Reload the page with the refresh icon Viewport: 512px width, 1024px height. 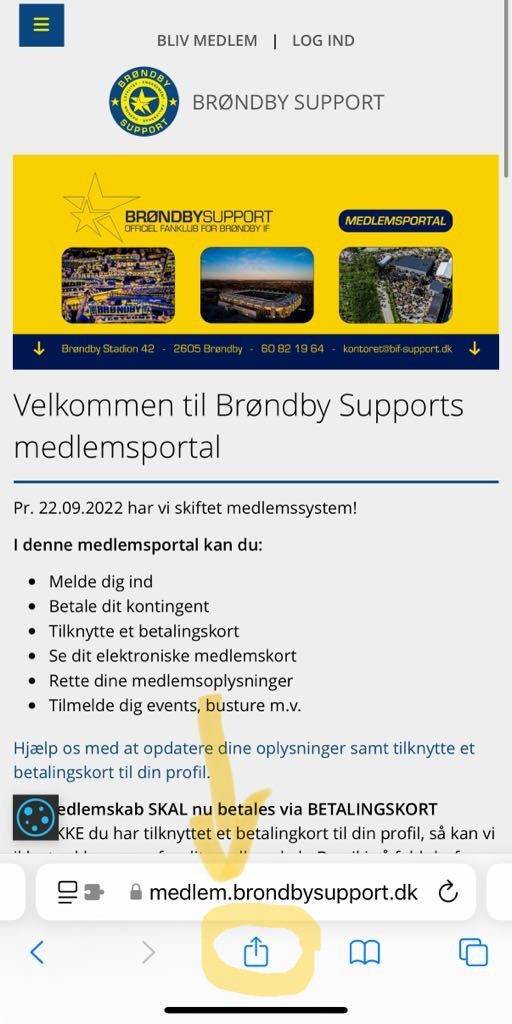(x=448, y=892)
